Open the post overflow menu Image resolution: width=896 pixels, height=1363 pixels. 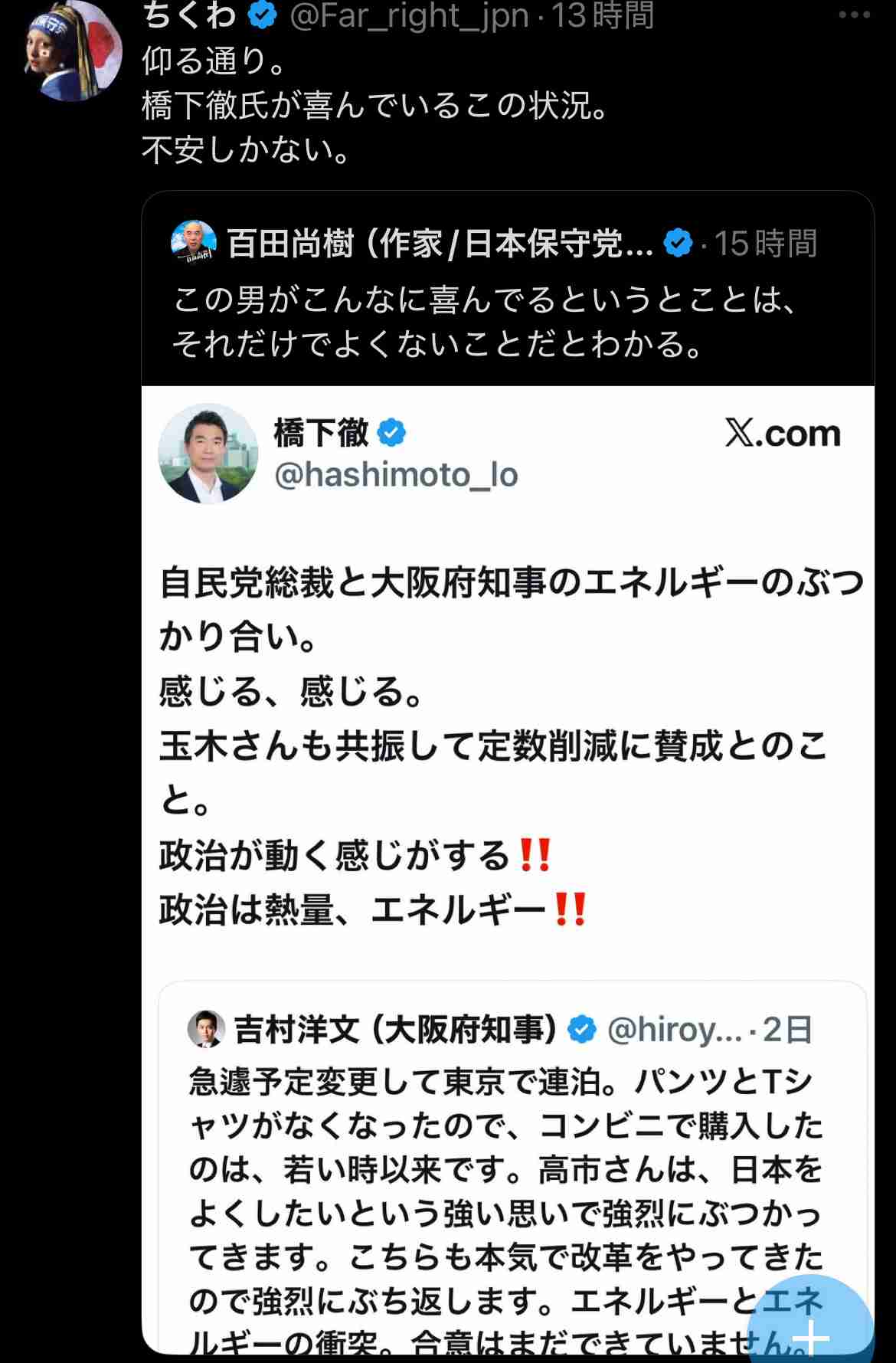854,16
